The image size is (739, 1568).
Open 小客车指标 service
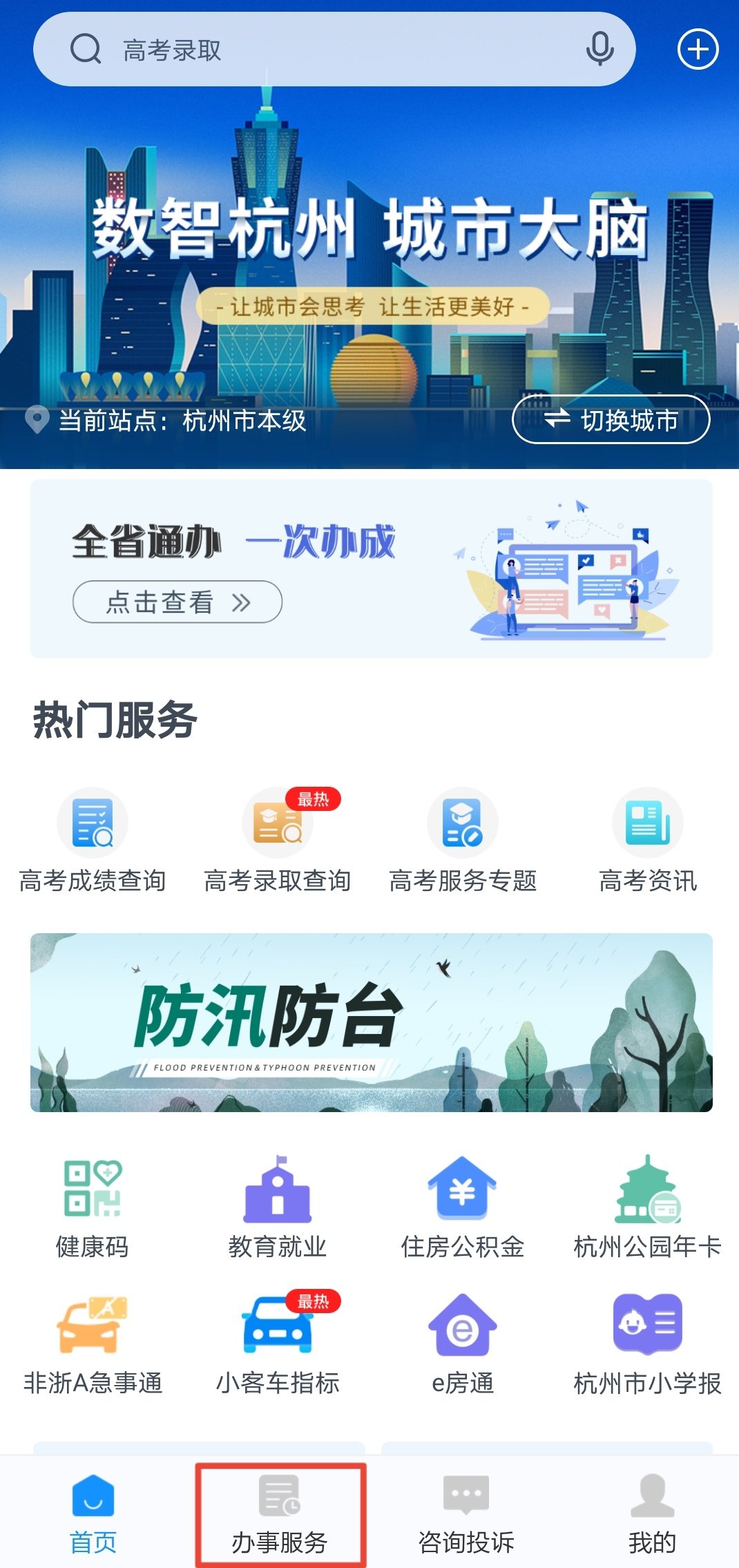278,1344
